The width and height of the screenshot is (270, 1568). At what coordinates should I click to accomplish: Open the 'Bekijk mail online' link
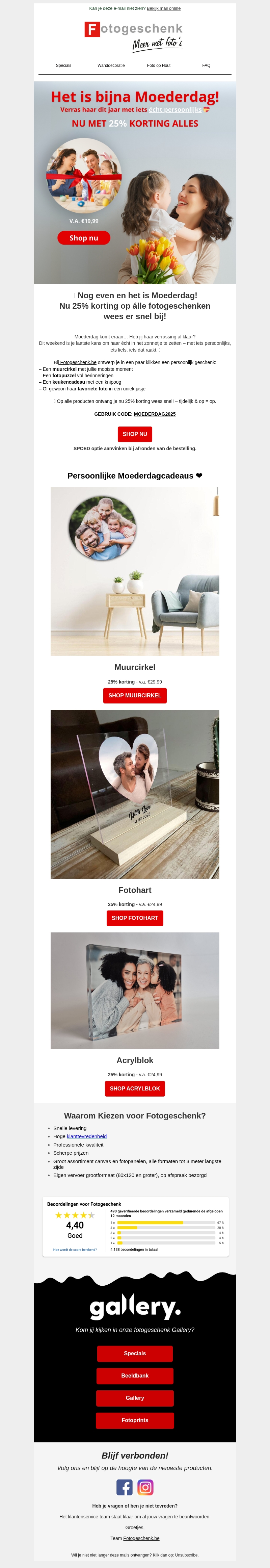pos(163,8)
